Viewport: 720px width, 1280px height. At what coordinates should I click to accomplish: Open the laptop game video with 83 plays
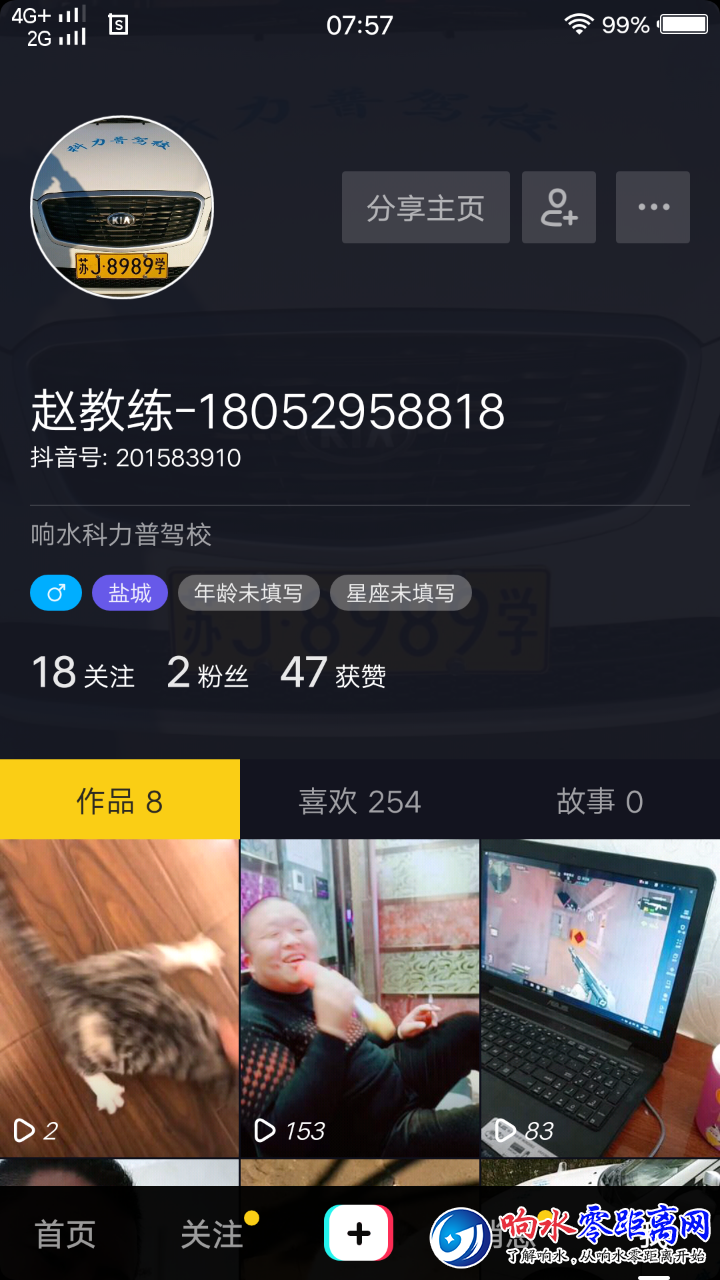[600, 998]
